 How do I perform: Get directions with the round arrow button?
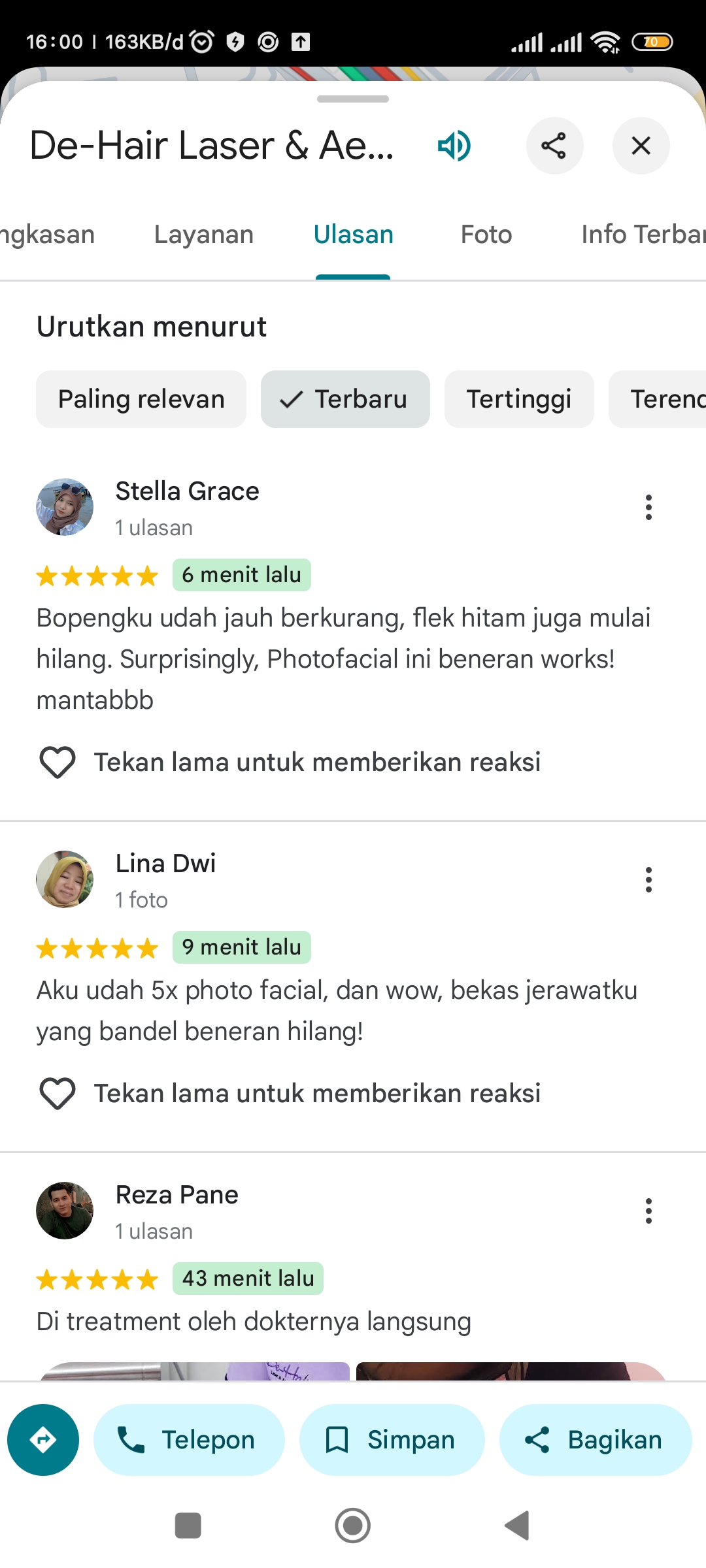[x=43, y=1440]
